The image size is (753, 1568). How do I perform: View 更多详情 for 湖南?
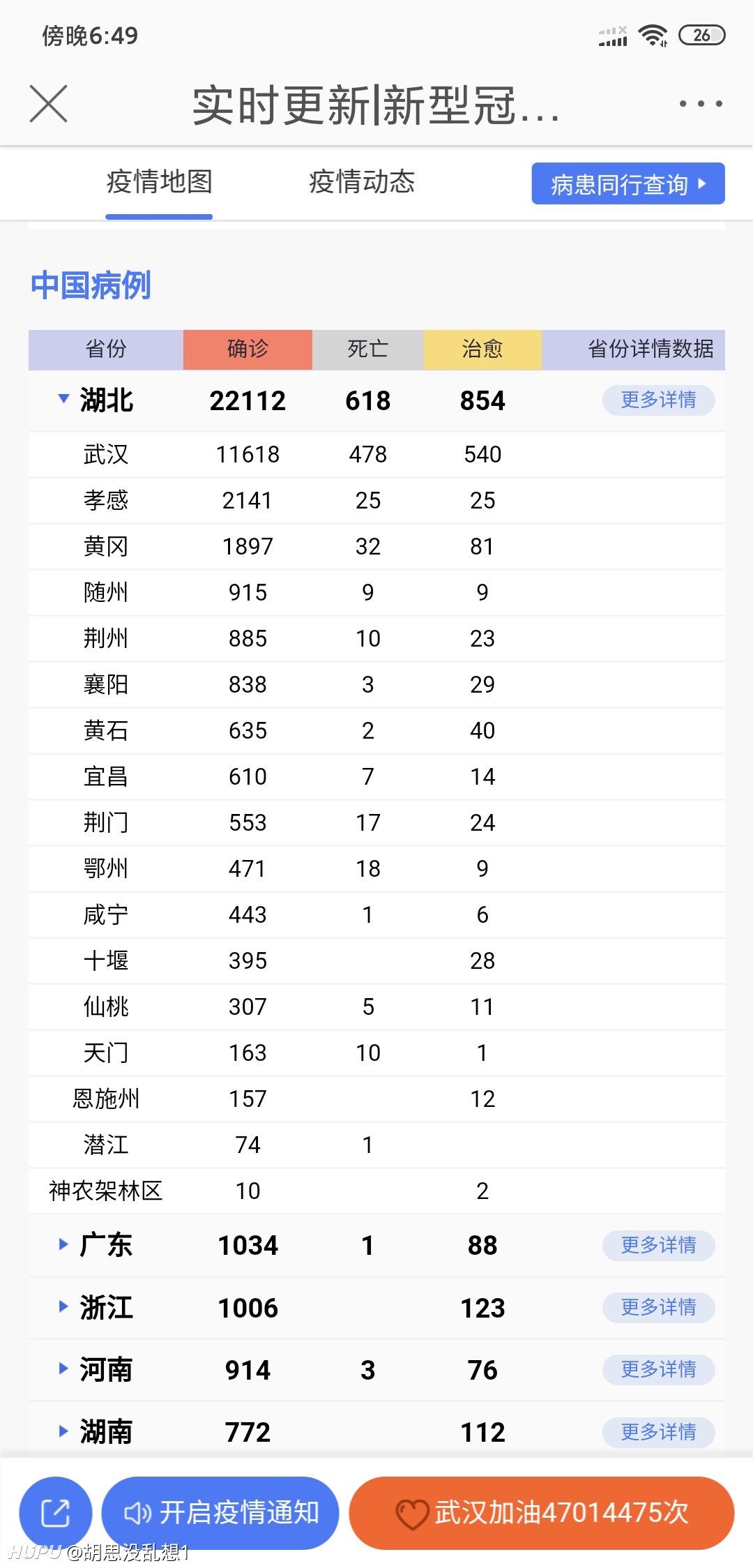[x=658, y=1433]
